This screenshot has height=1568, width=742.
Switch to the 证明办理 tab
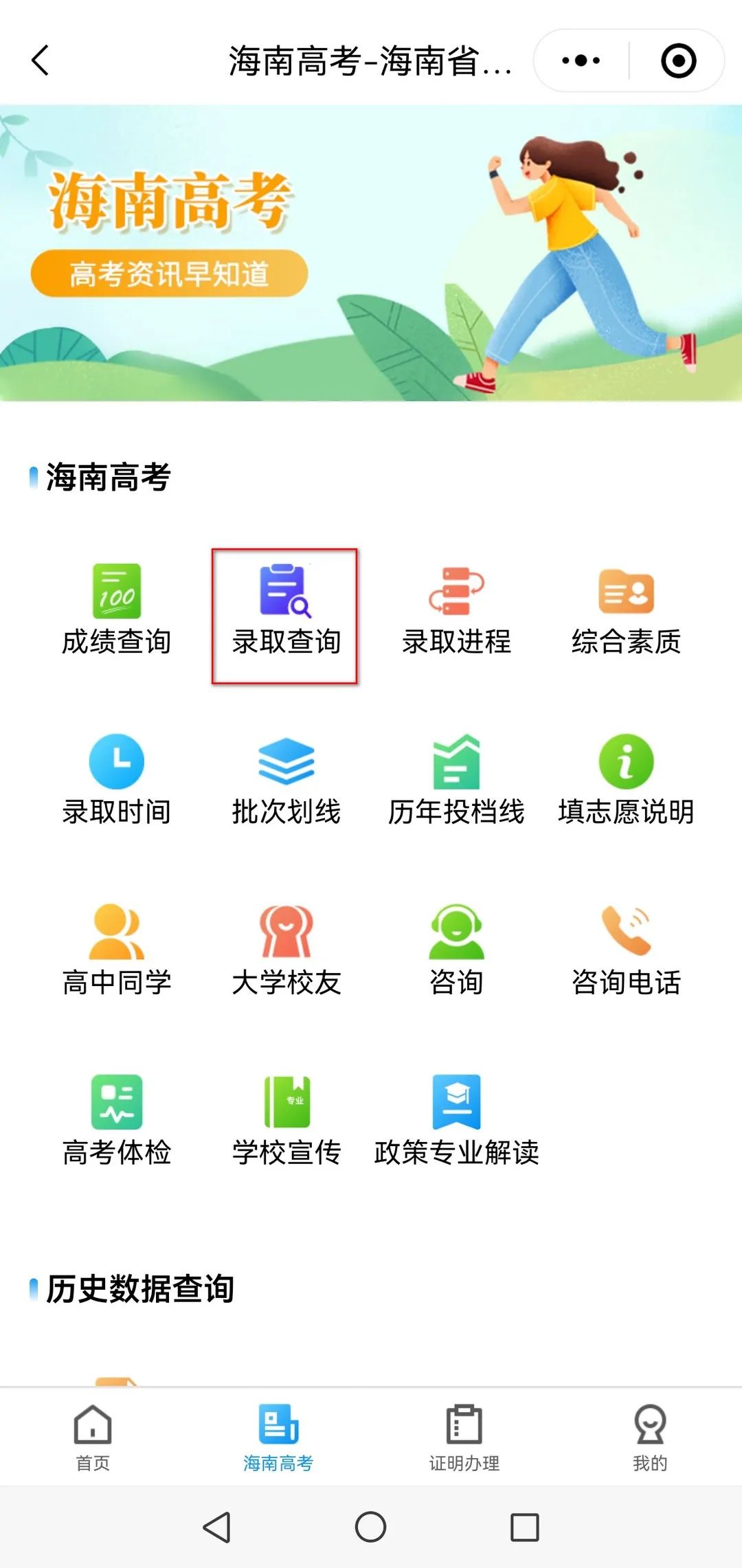(464, 1437)
